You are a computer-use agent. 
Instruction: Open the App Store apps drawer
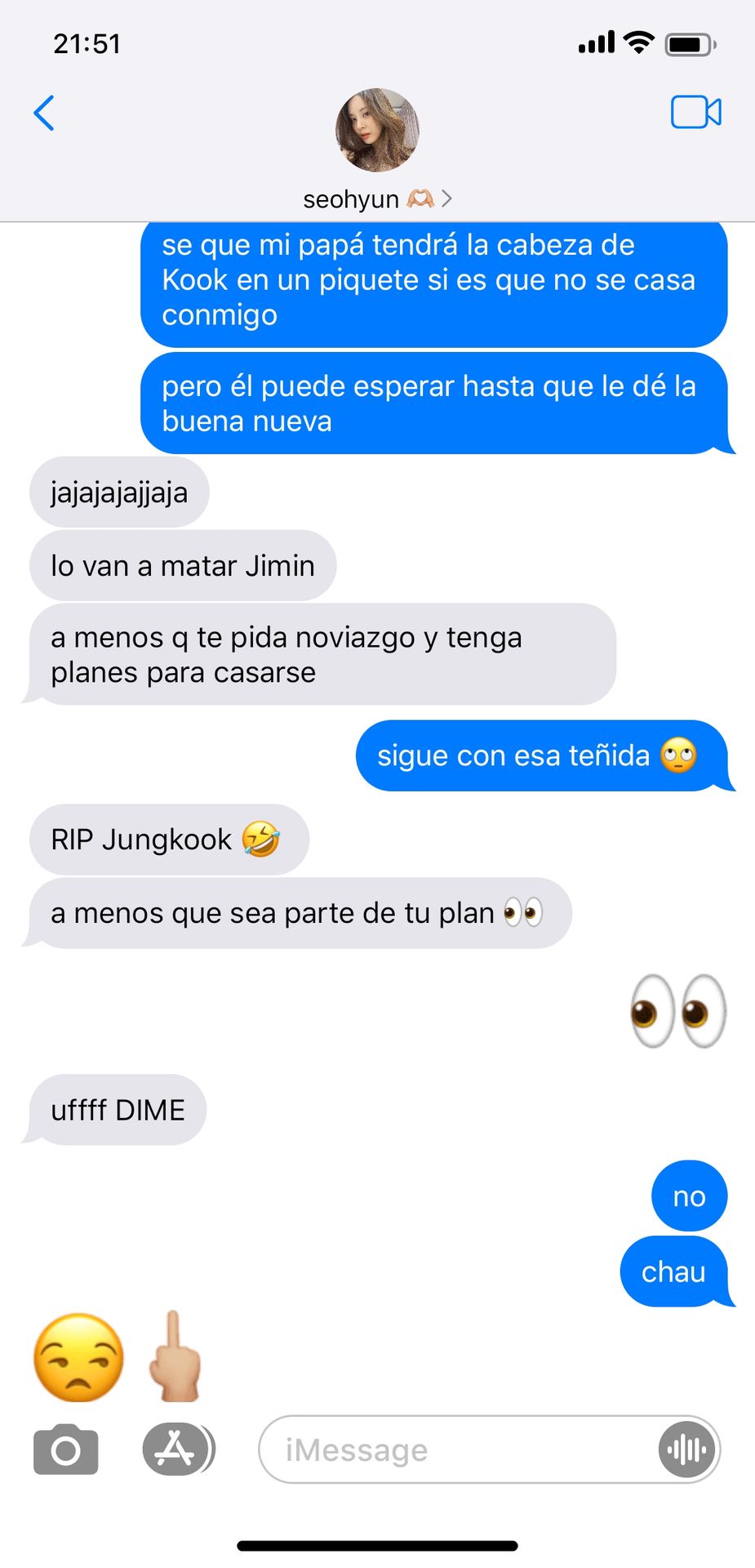pyautogui.click(x=176, y=1450)
